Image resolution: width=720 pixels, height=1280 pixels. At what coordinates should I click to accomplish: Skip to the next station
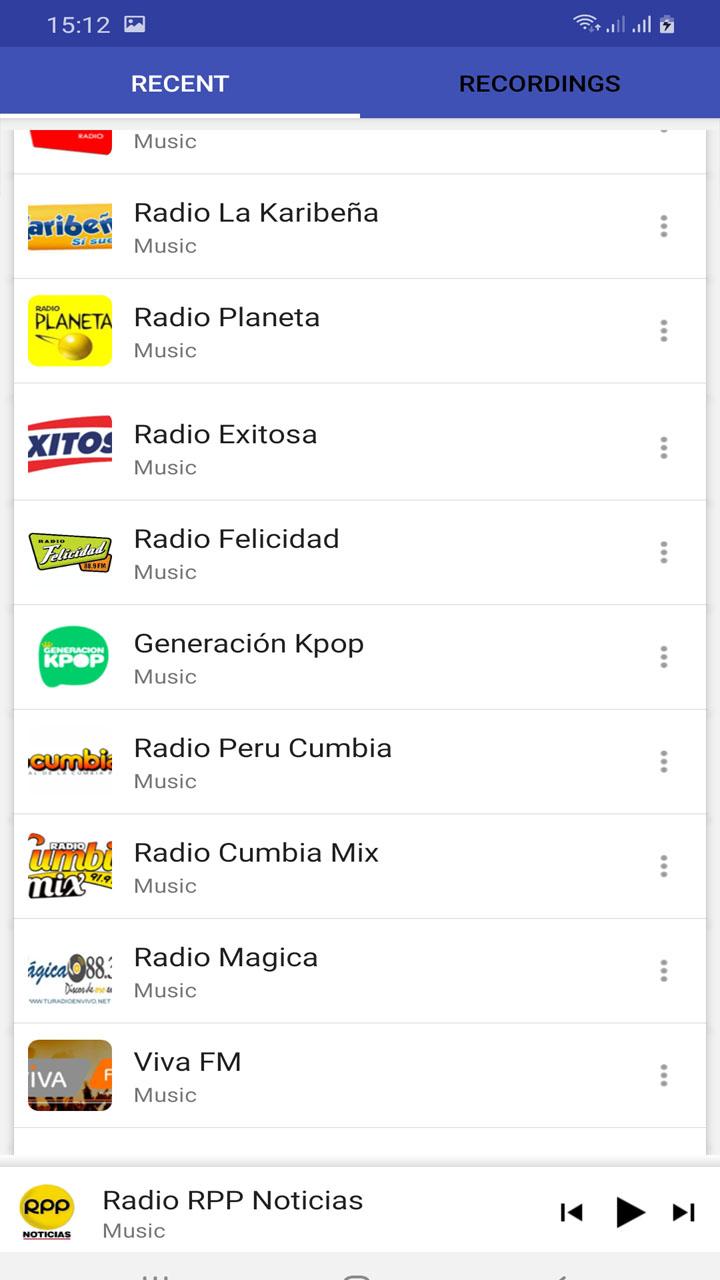684,1212
